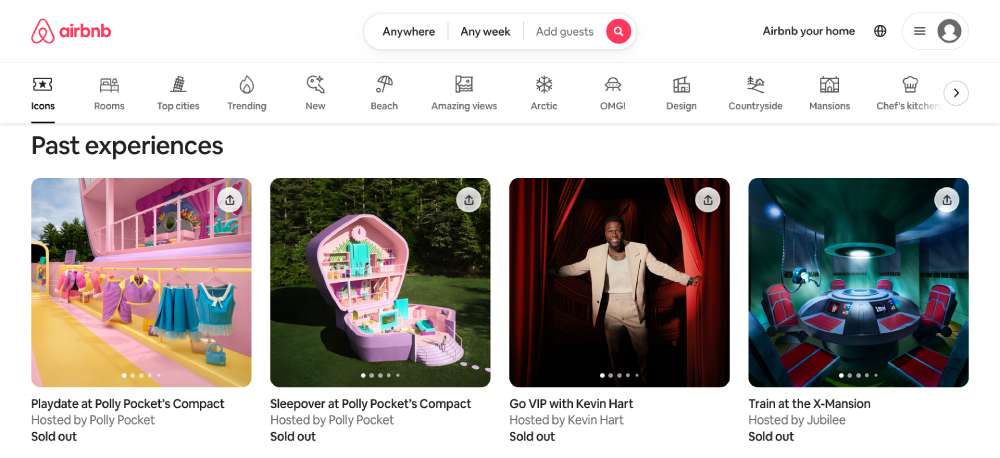Select the Trending category
Screen dimensions: 1000x458
point(246,93)
